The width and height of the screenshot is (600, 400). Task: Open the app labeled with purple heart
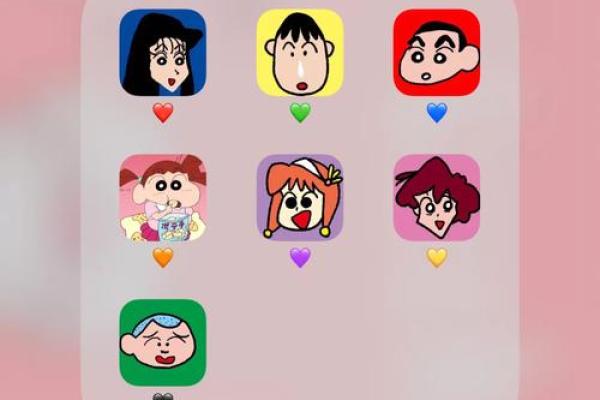(x=300, y=197)
